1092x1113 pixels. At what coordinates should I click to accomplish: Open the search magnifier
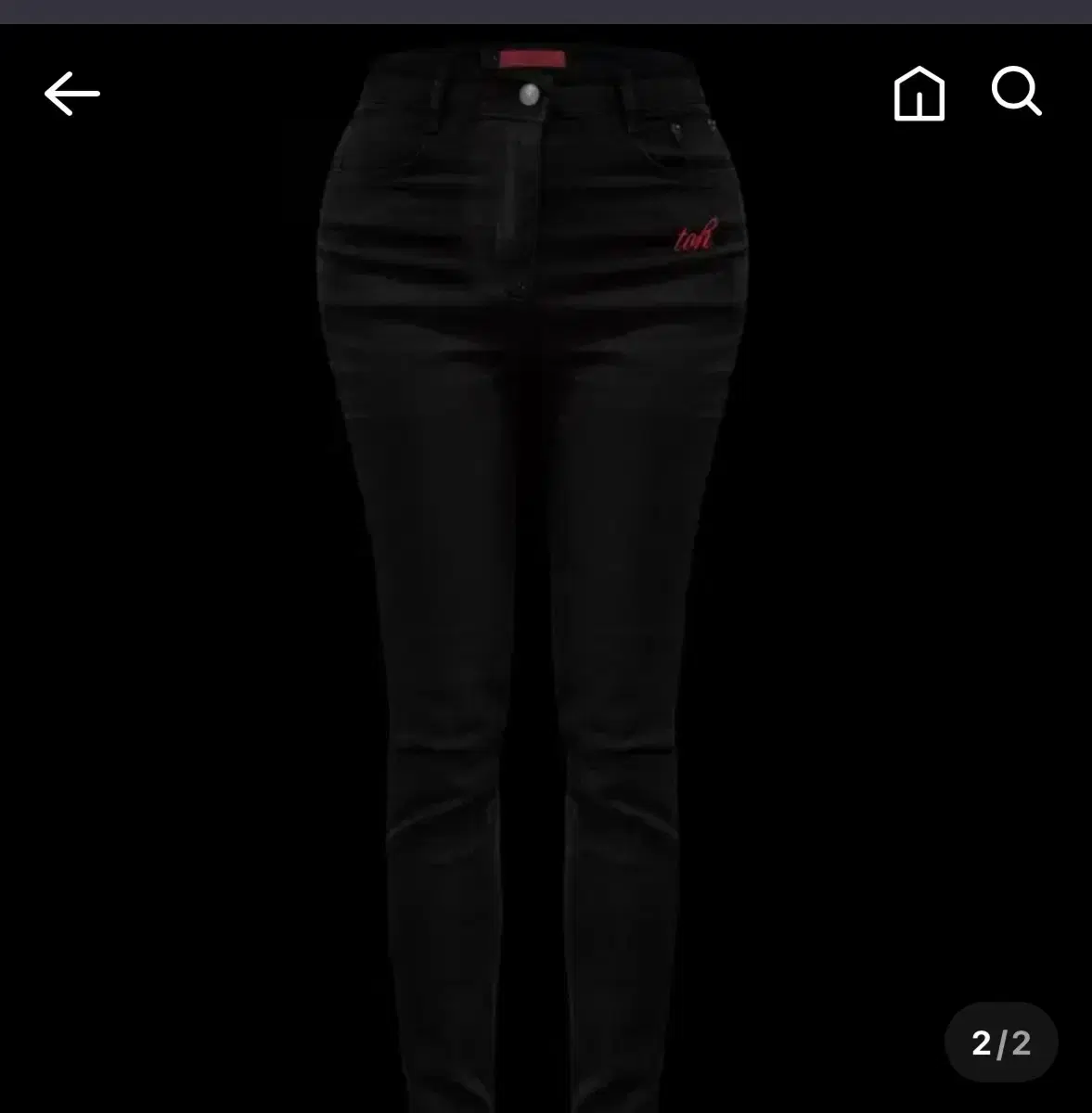point(1016,92)
